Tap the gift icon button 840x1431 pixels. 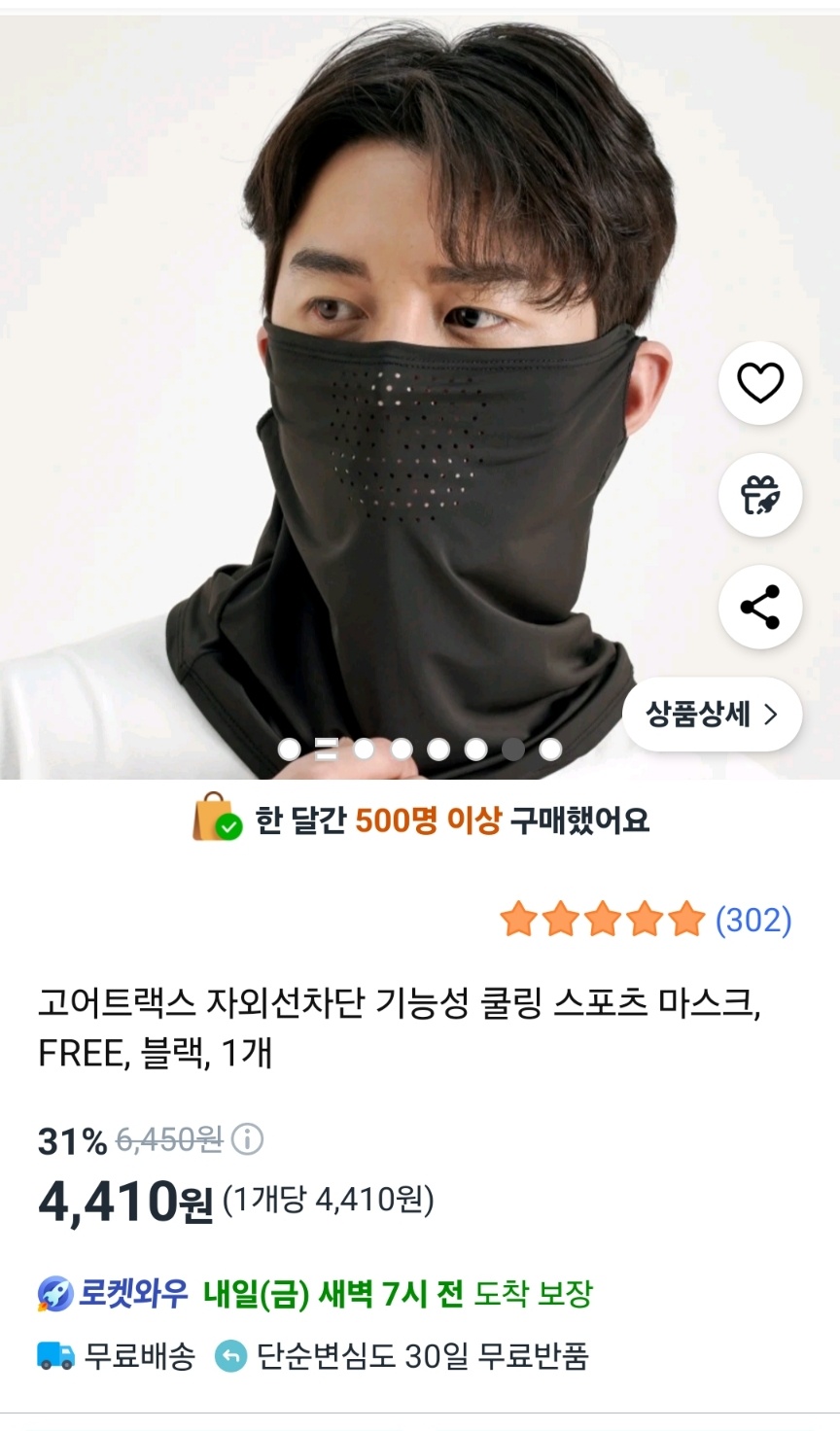pyautogui.click(x=759, y=495)
